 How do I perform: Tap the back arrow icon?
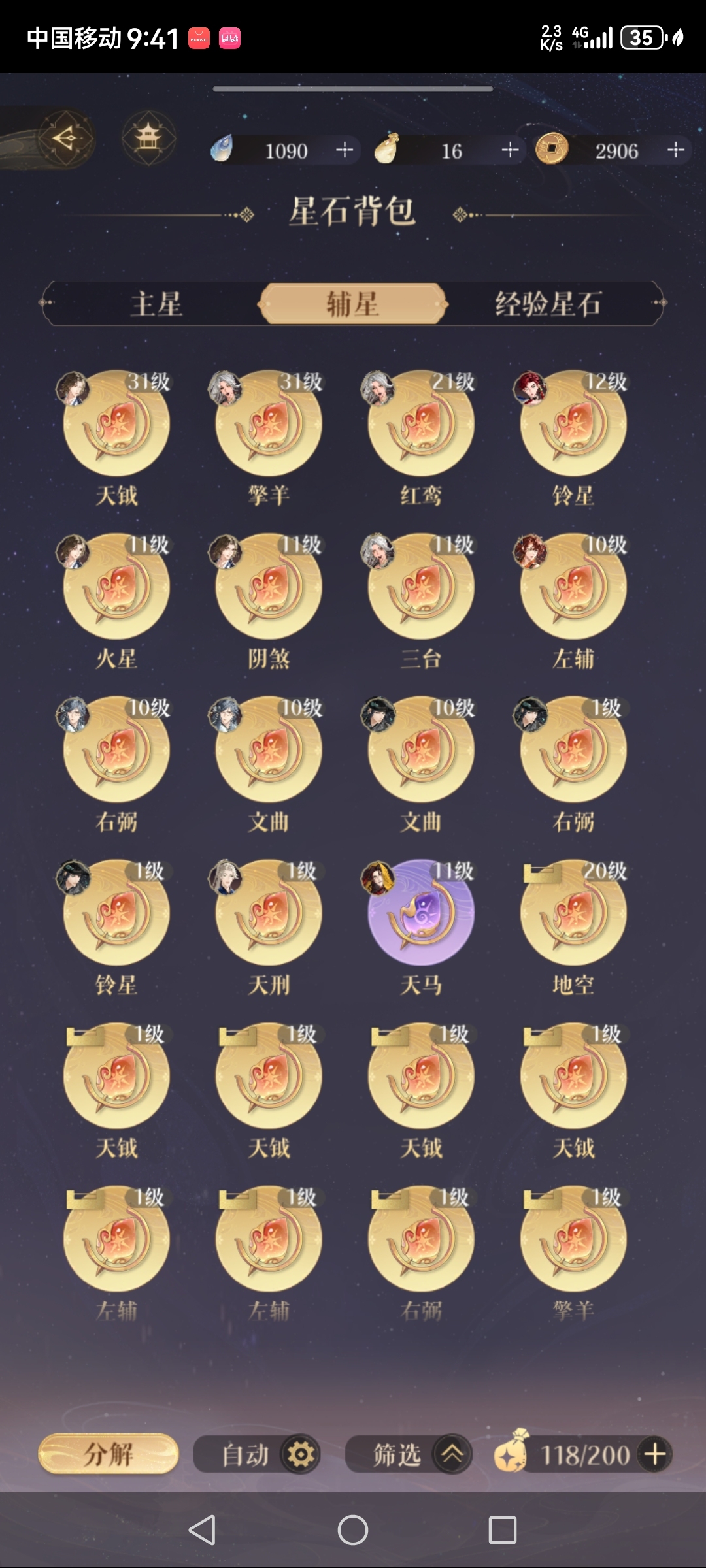(65, 138)
